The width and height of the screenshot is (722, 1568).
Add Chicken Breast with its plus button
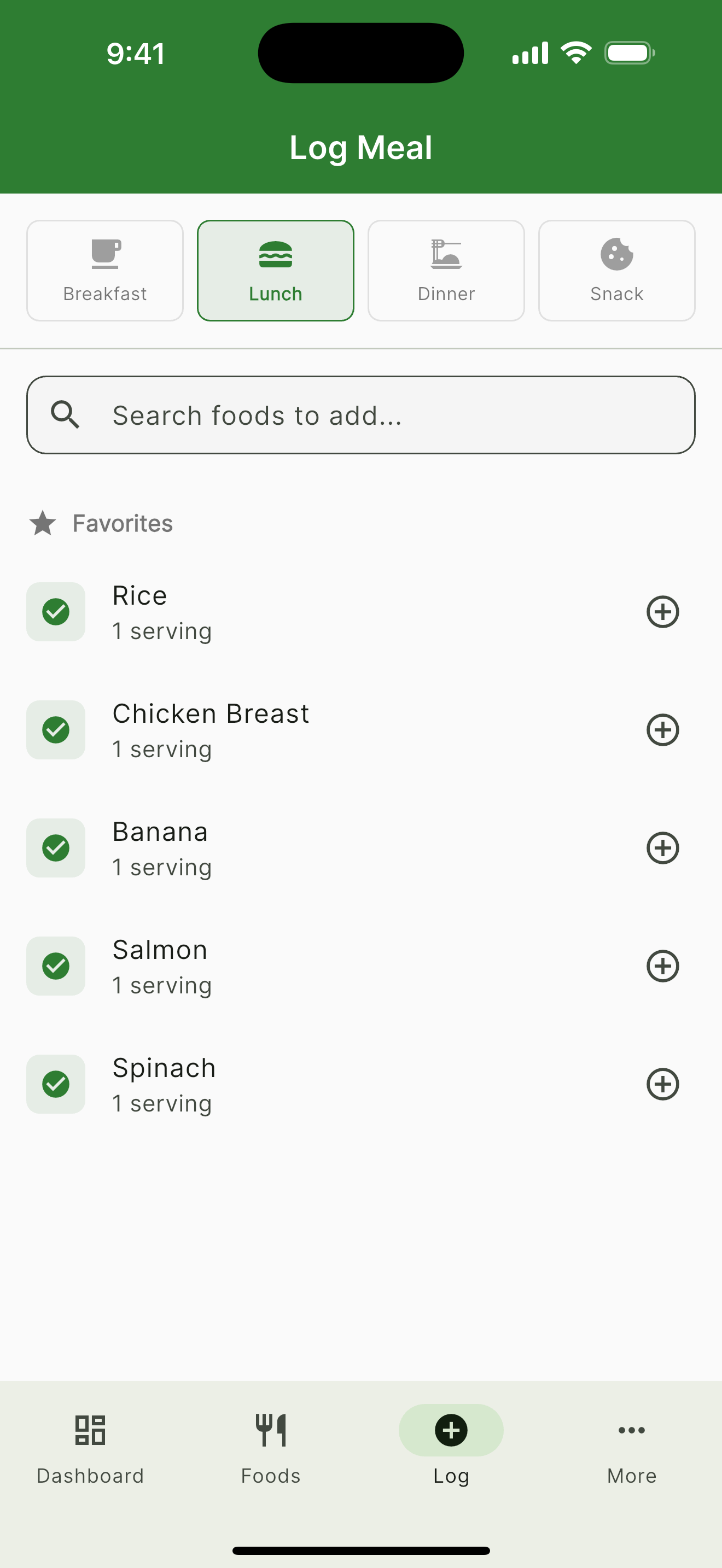[x=662, y=730]
